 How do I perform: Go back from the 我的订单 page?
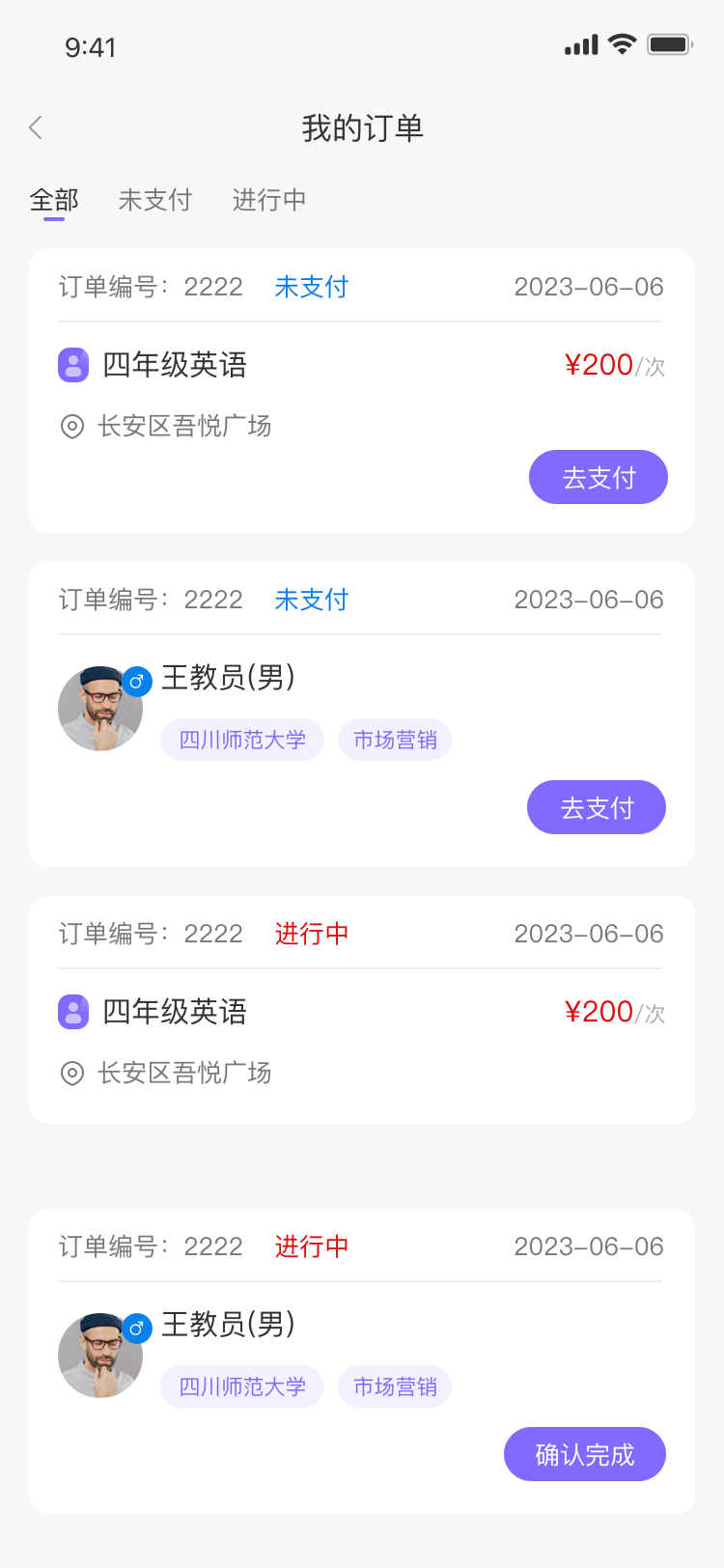tap(37, 127)
